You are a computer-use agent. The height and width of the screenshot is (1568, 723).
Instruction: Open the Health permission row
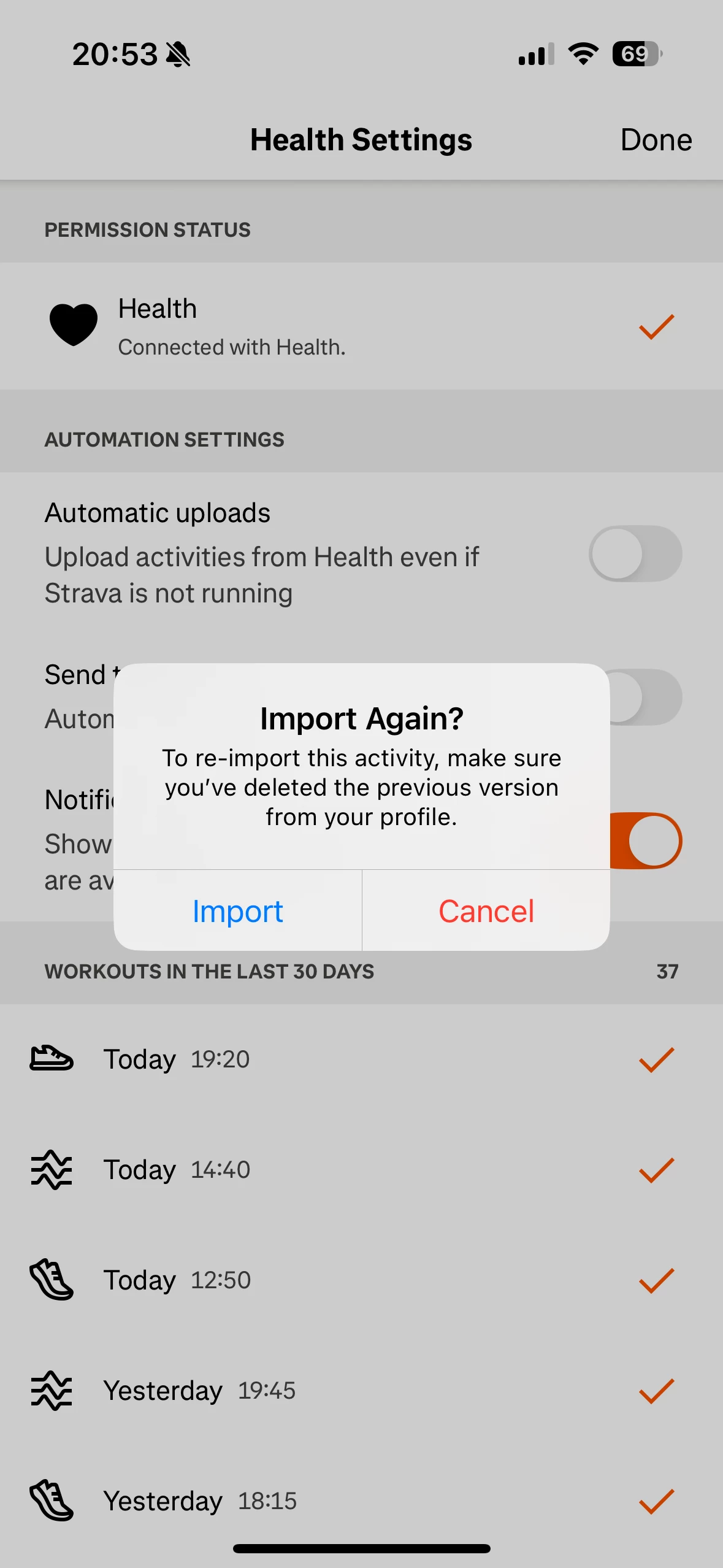coord(361,326)
